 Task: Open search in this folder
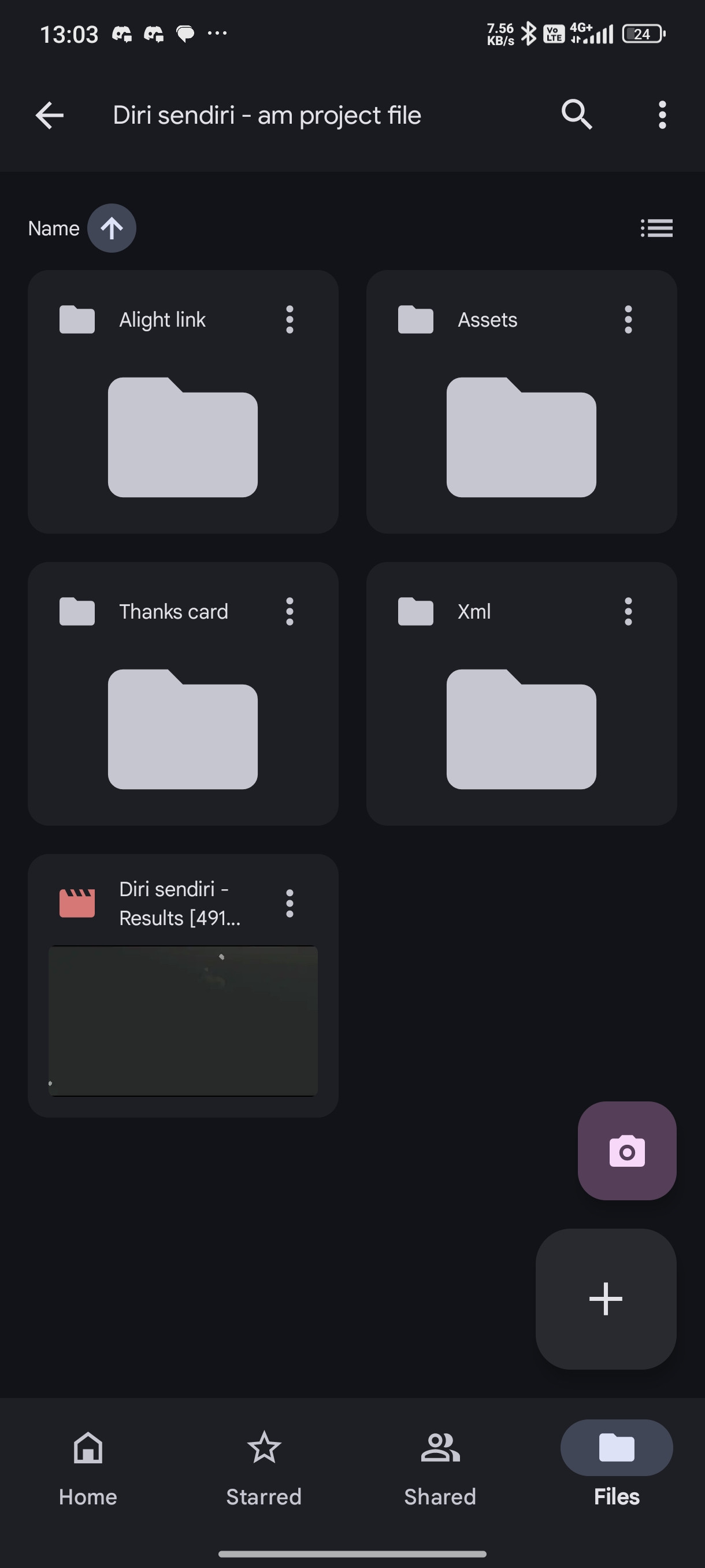(x=577, y=115)
